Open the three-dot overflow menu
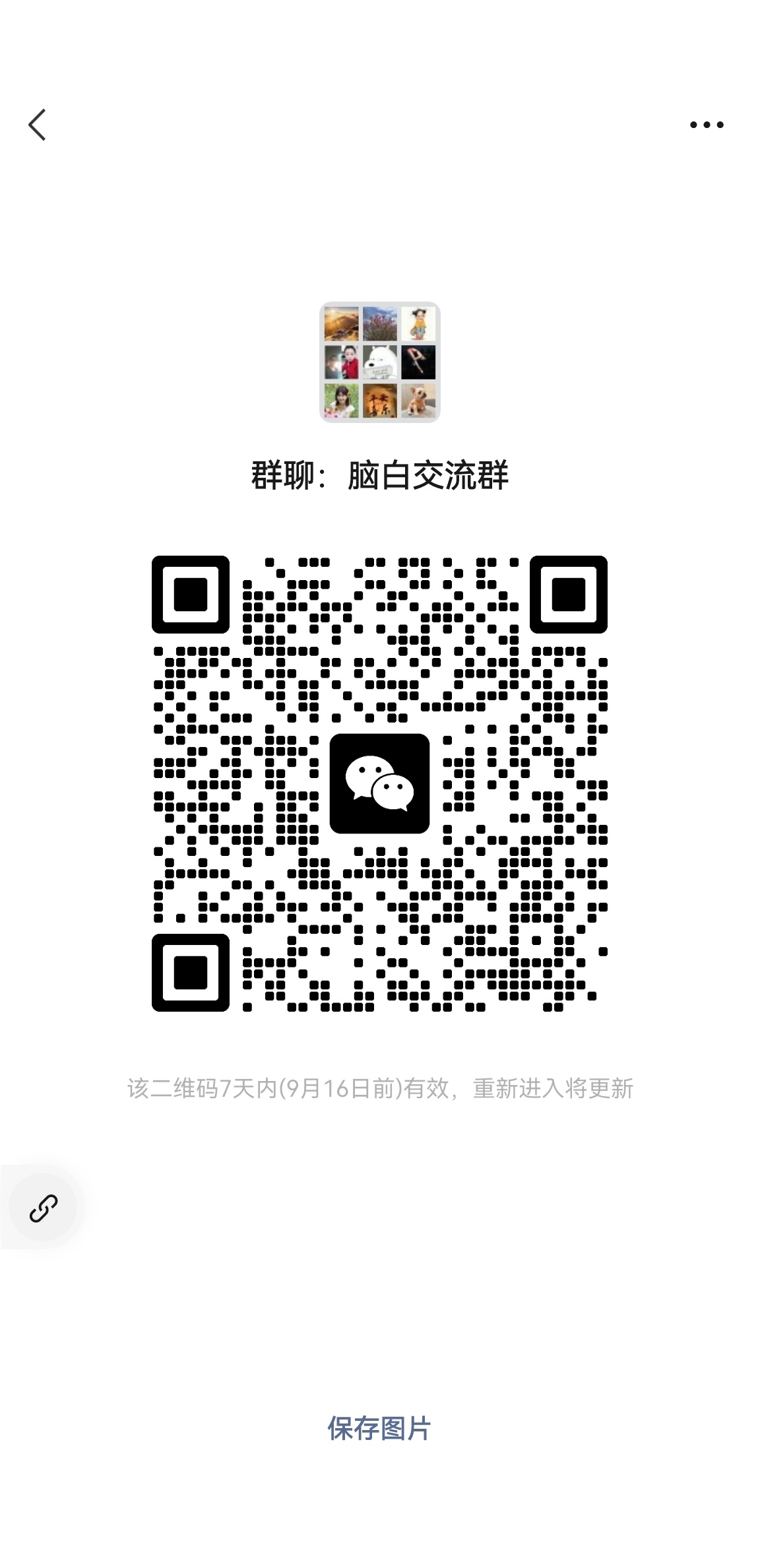 click(707, 125)
